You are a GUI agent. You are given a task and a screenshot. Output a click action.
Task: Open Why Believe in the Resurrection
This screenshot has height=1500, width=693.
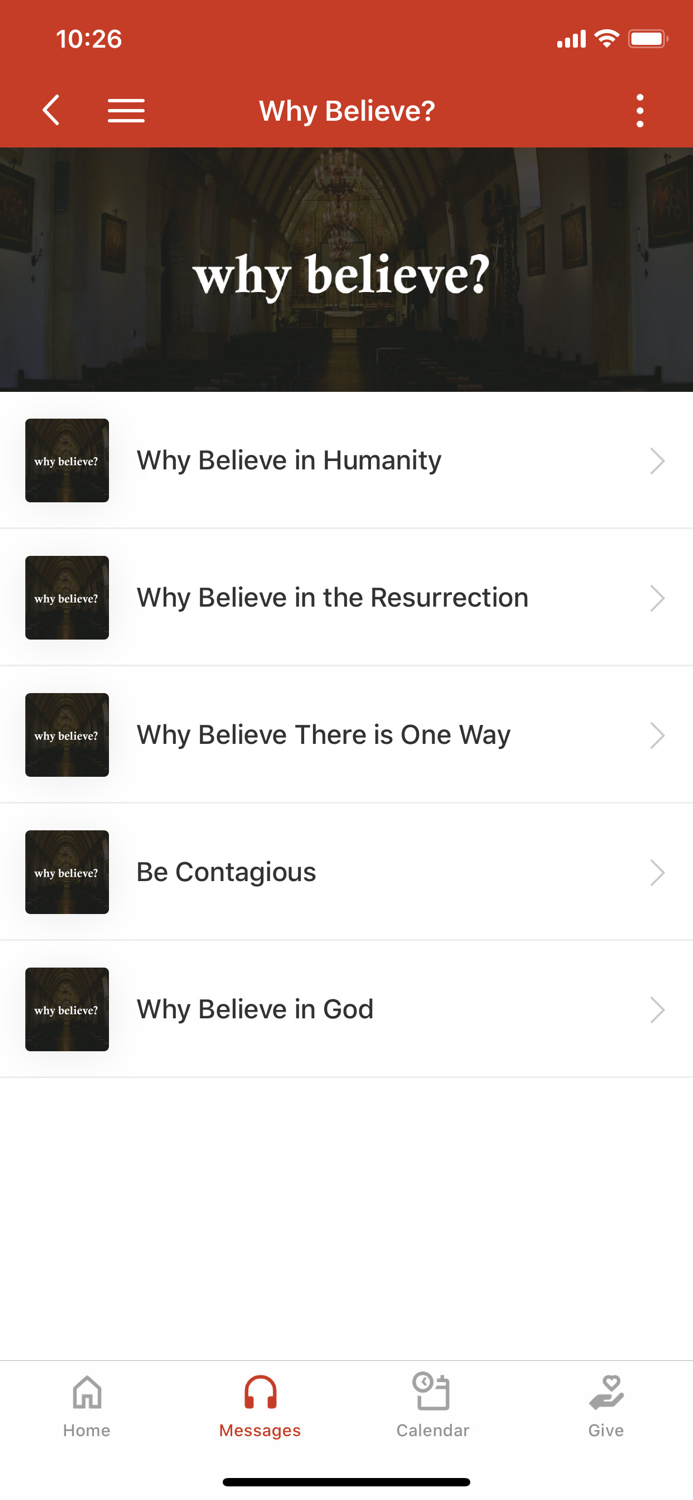[x=346, y=597]
